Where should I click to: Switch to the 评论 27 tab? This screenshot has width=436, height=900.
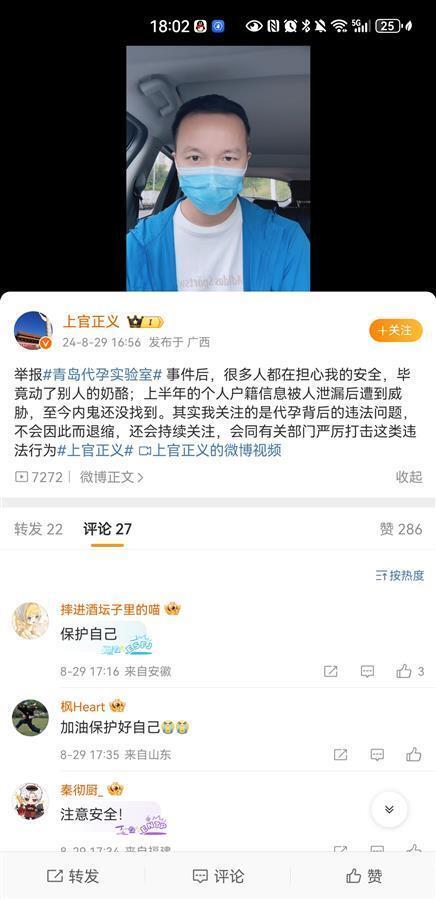(x=107, y=529)
